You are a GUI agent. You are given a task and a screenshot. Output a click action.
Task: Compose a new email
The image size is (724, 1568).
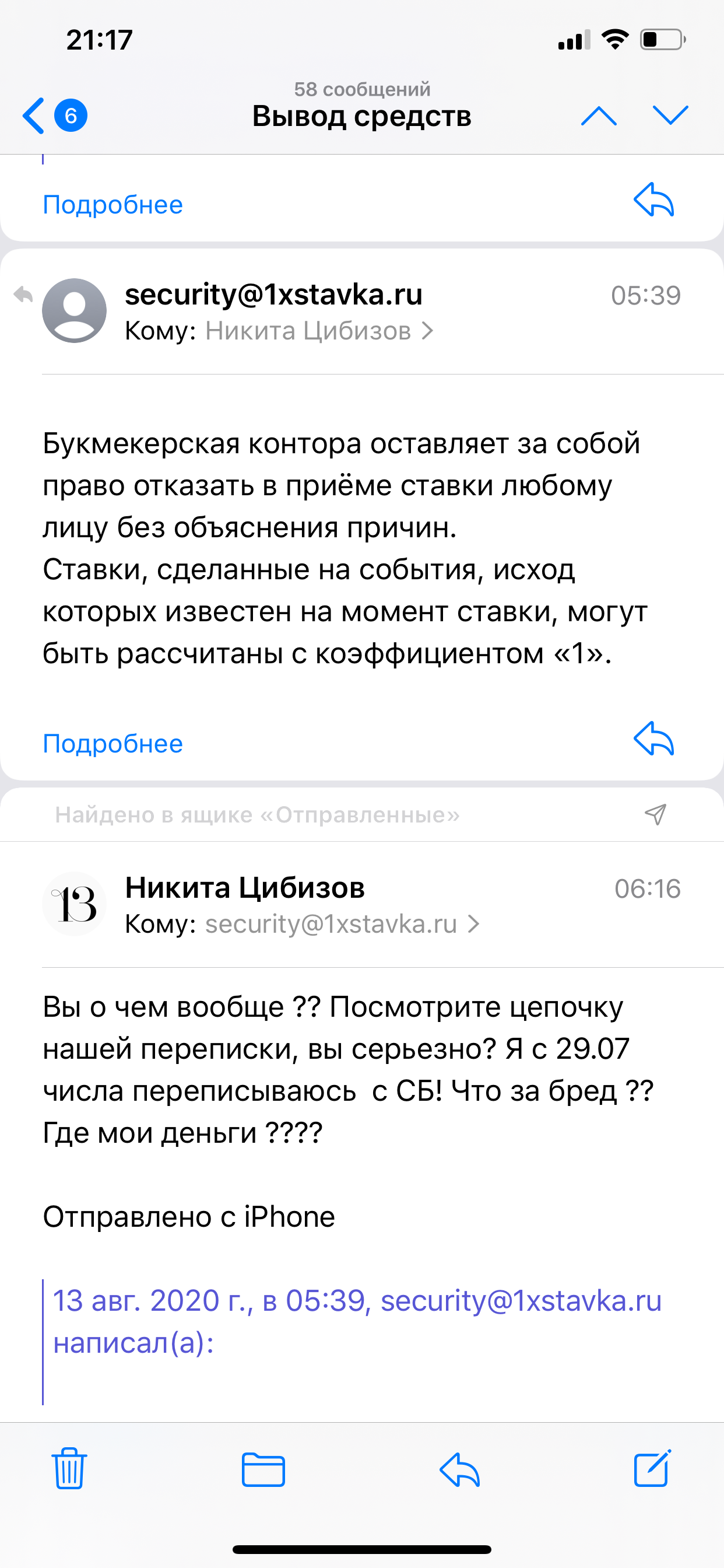click(652, 1468)
